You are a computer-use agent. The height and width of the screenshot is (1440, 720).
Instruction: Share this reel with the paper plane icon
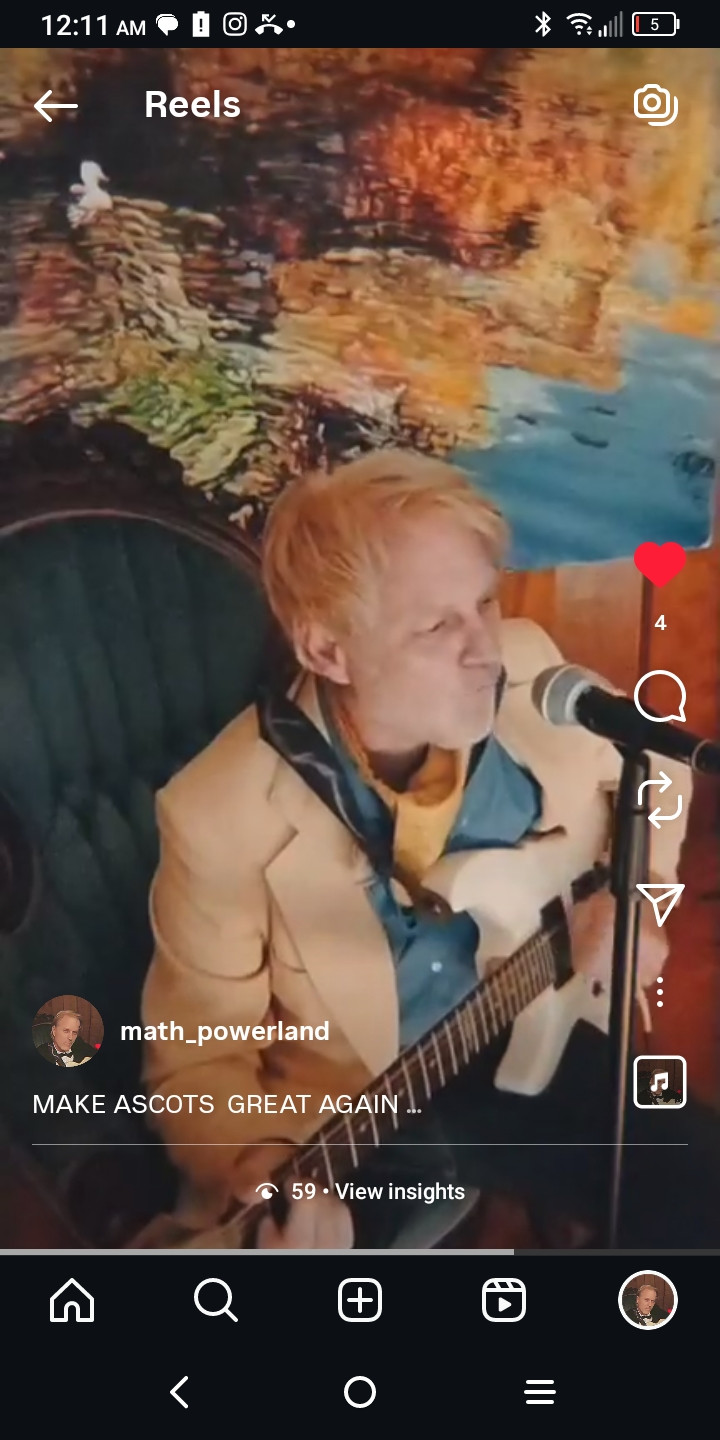660,904
